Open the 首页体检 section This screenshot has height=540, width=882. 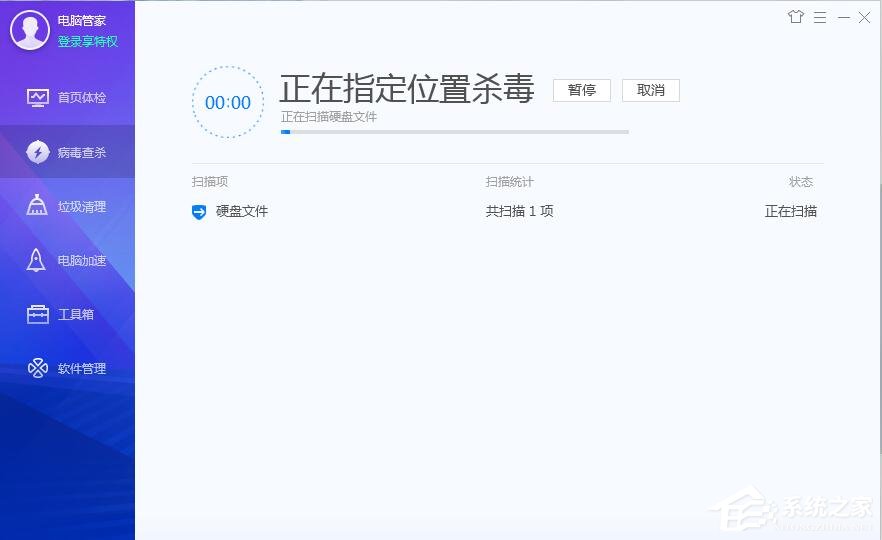coord(67,97)
